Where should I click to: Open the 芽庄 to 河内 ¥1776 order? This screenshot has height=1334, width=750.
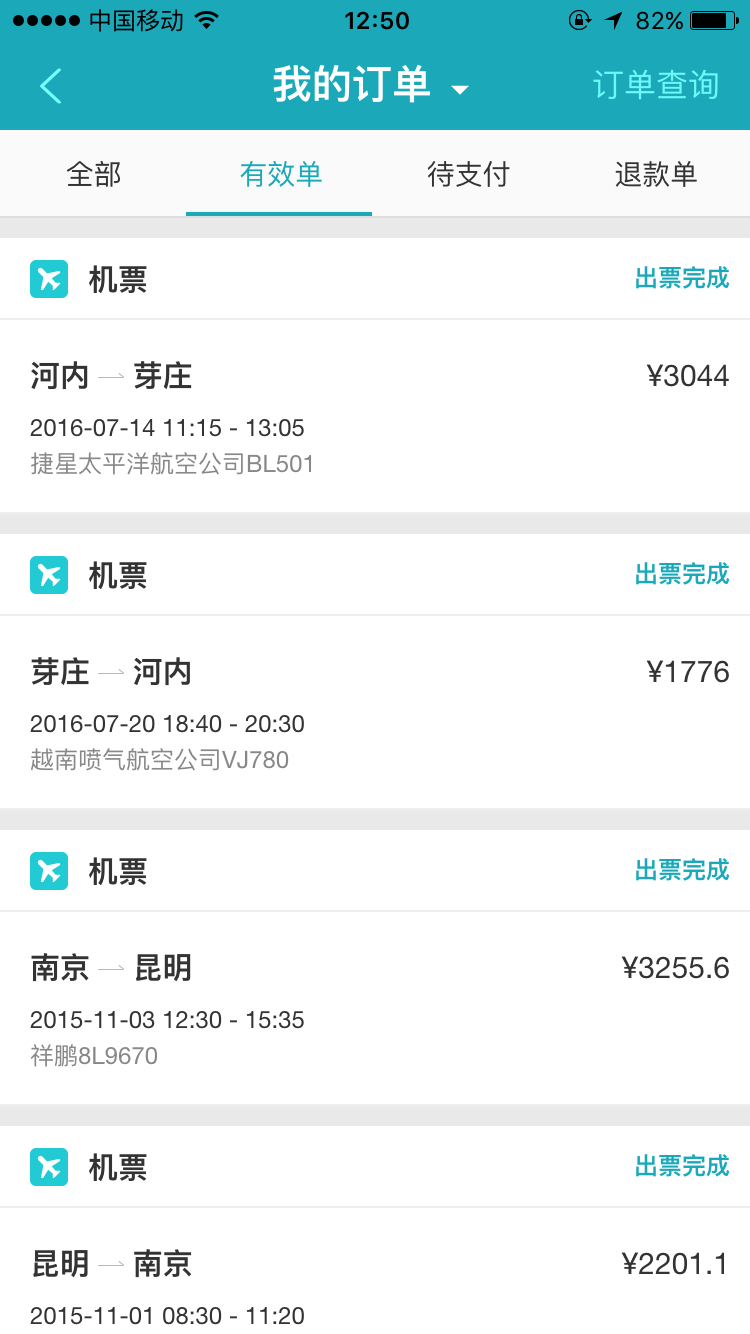click(x=375, y=712)
